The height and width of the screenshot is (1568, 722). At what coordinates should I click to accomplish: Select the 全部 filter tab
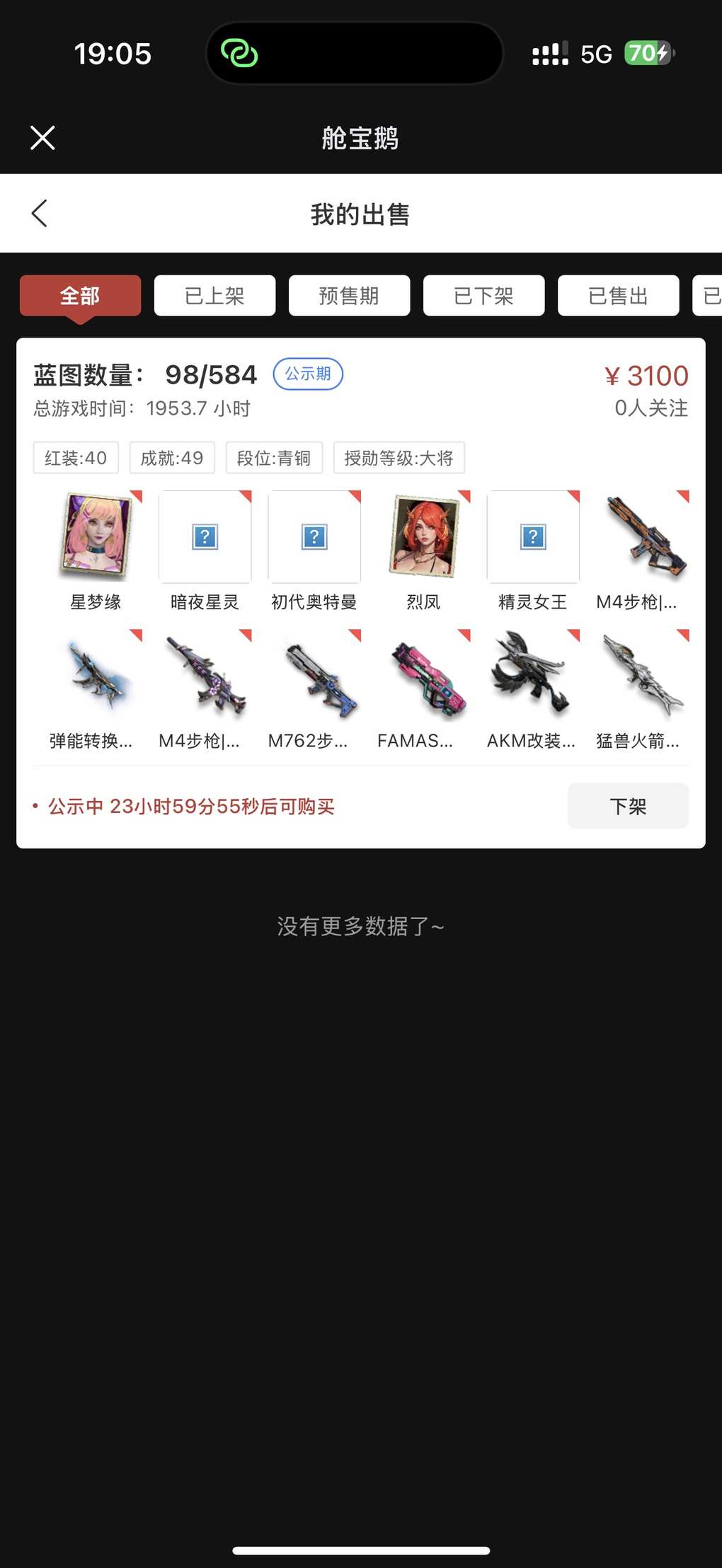80,295
